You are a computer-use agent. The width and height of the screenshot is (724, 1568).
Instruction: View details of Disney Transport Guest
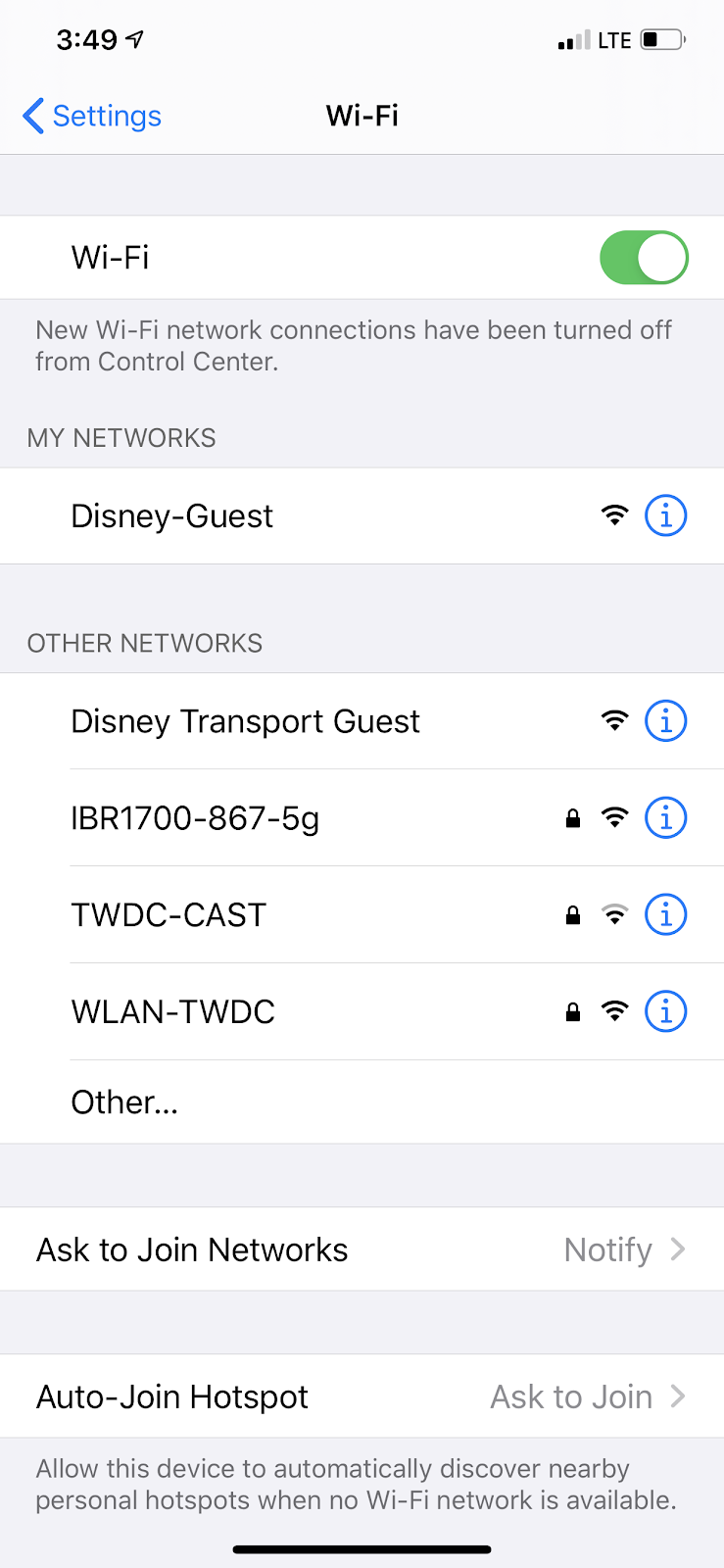point(666,721)
